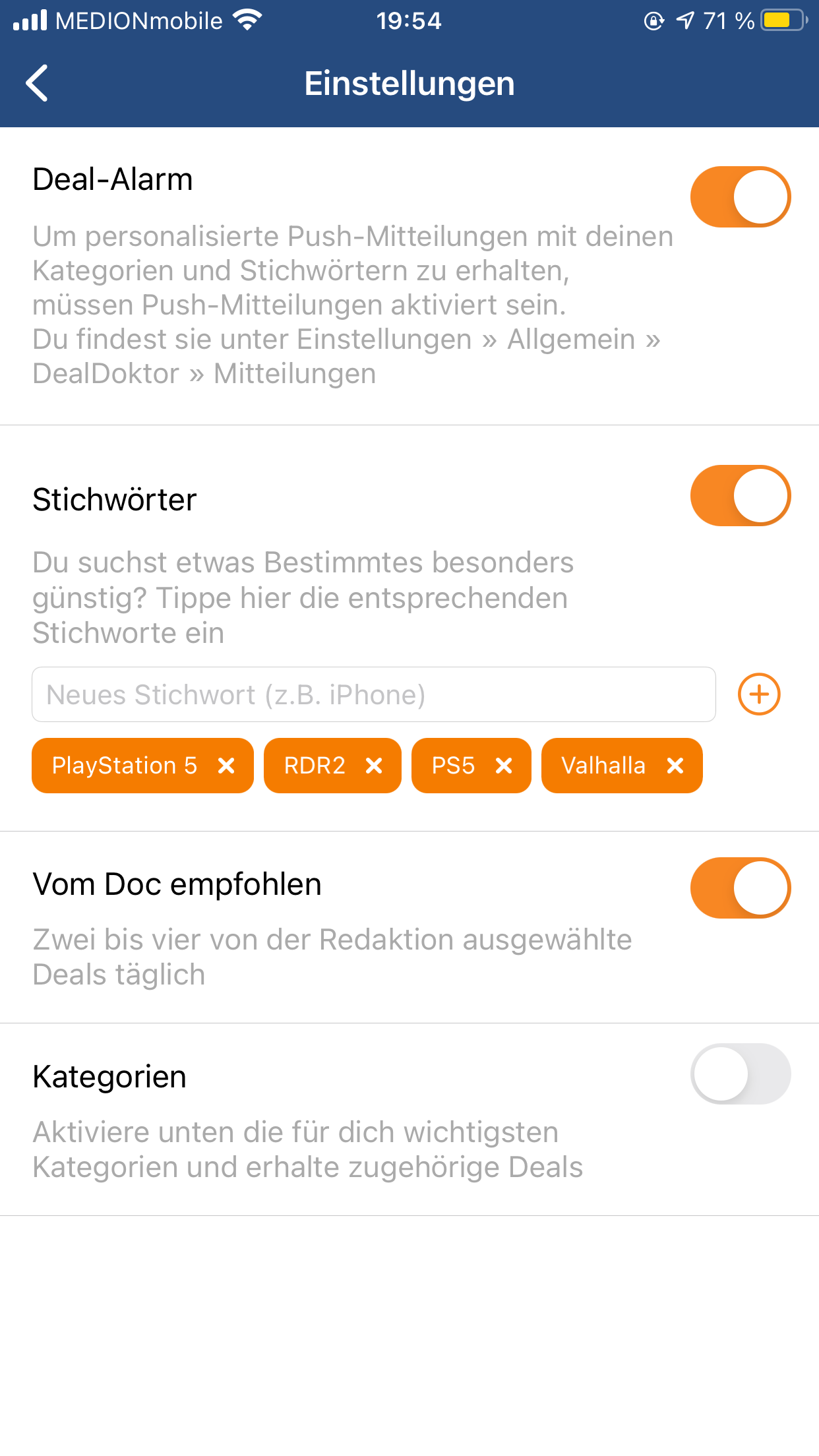Delete the Valhalla keyword
Screen dimensions: 819x1456
coord(675,766)
